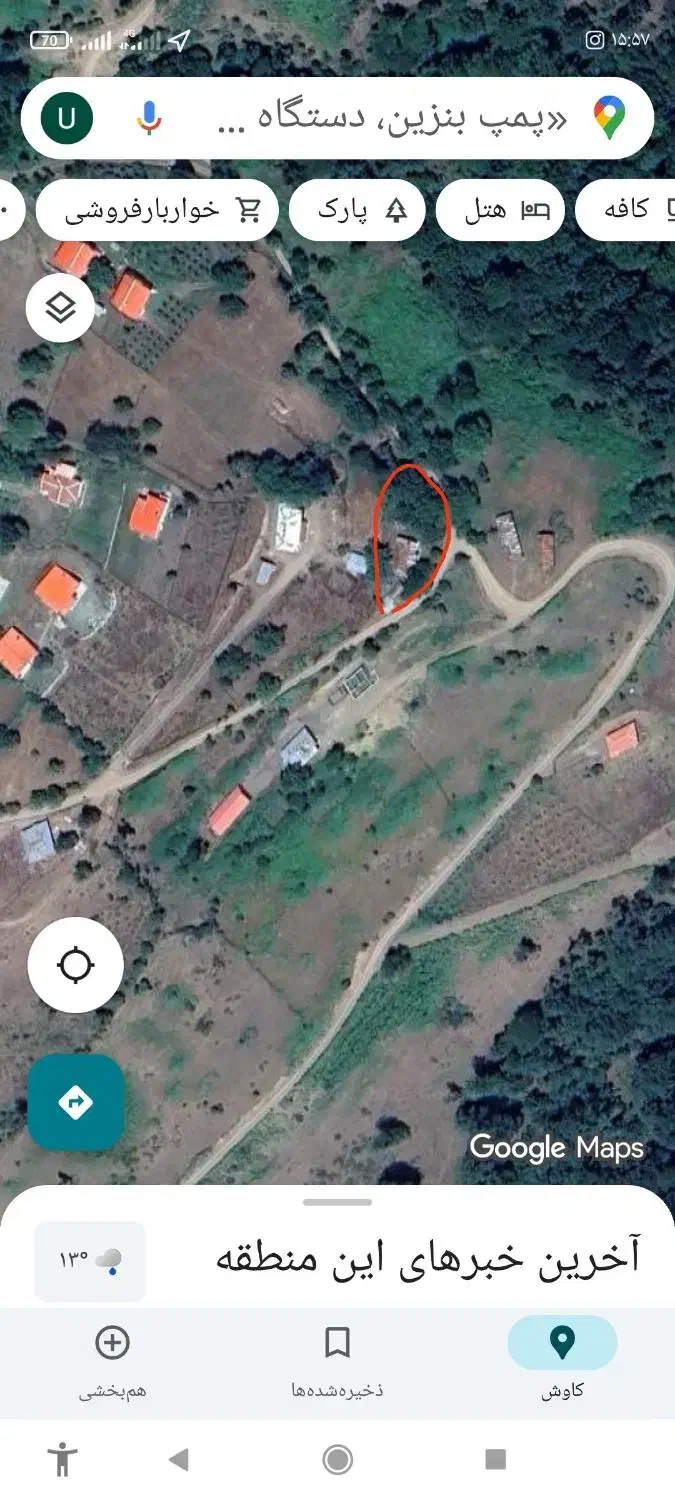Screen dimensions: 675x1500
Task: Expand the bottom sheet drag handle
Action: tap(337, 1202)
